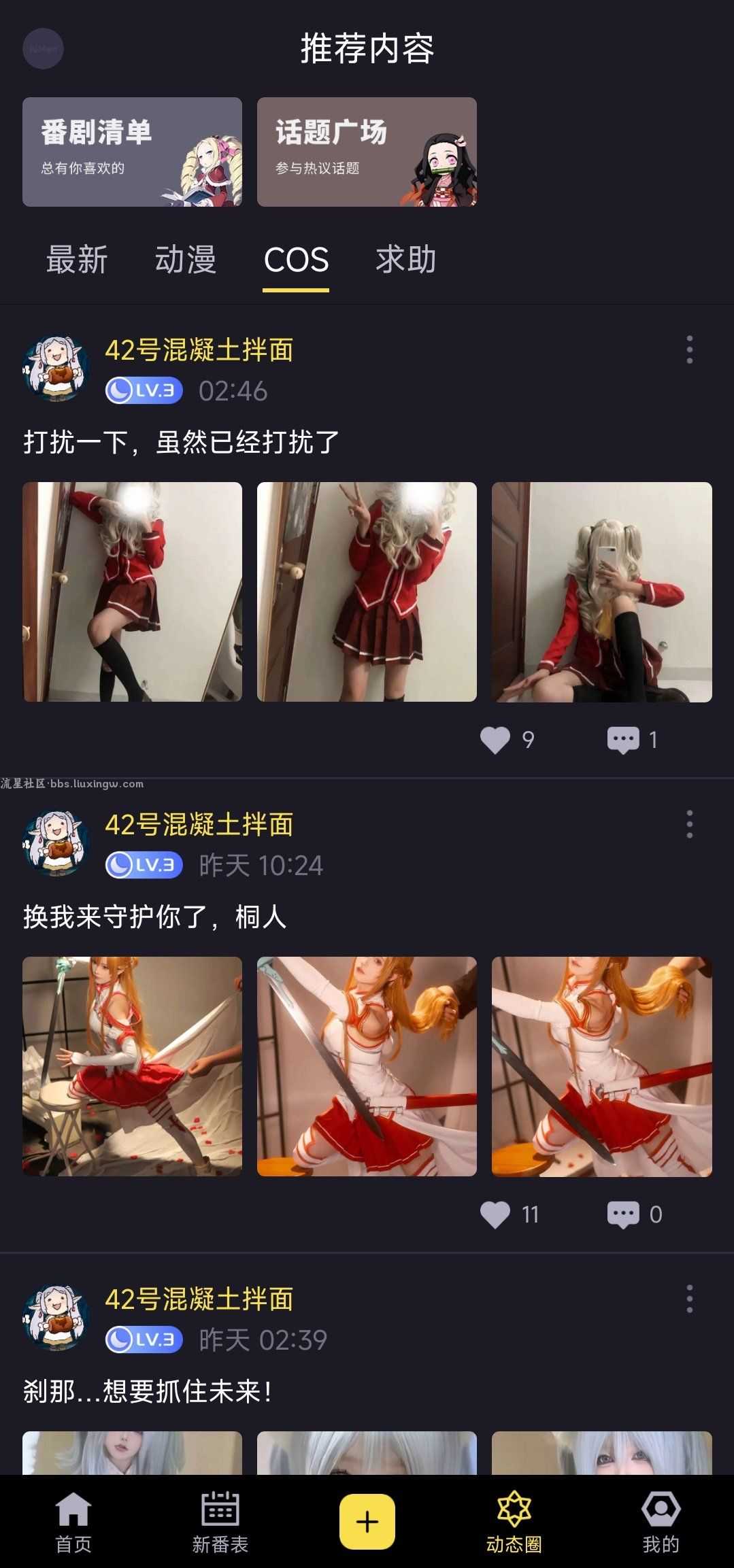Screen dimensions: 734x1568
Task: Like the post 换我来守护你了，桐人
Action: point(495,1214)
